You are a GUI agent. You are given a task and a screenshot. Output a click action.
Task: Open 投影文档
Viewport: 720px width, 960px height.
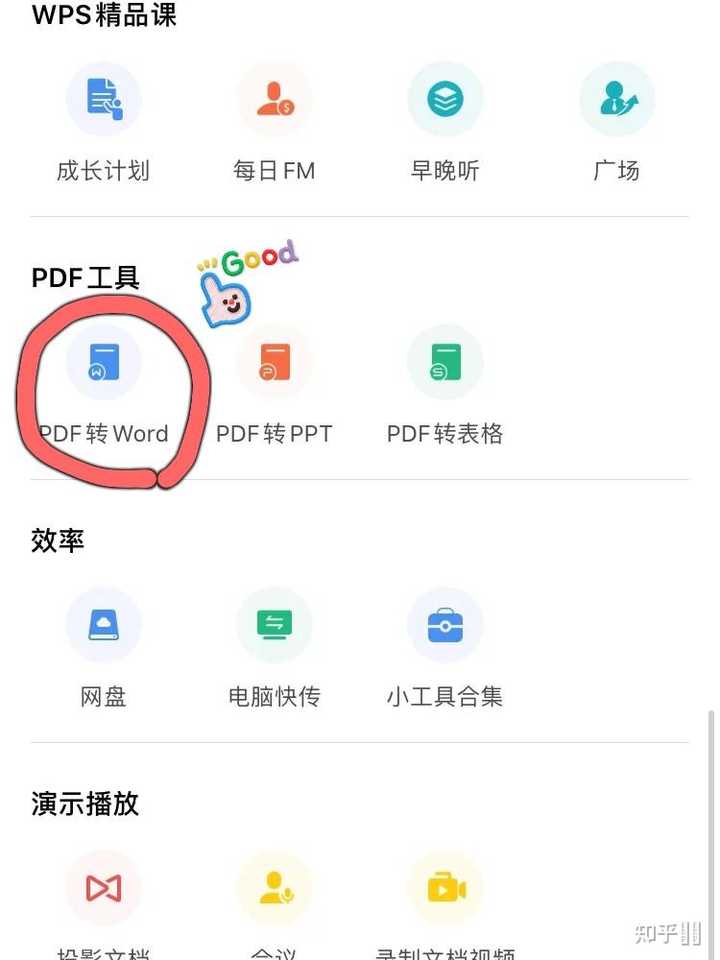(103, 888)
